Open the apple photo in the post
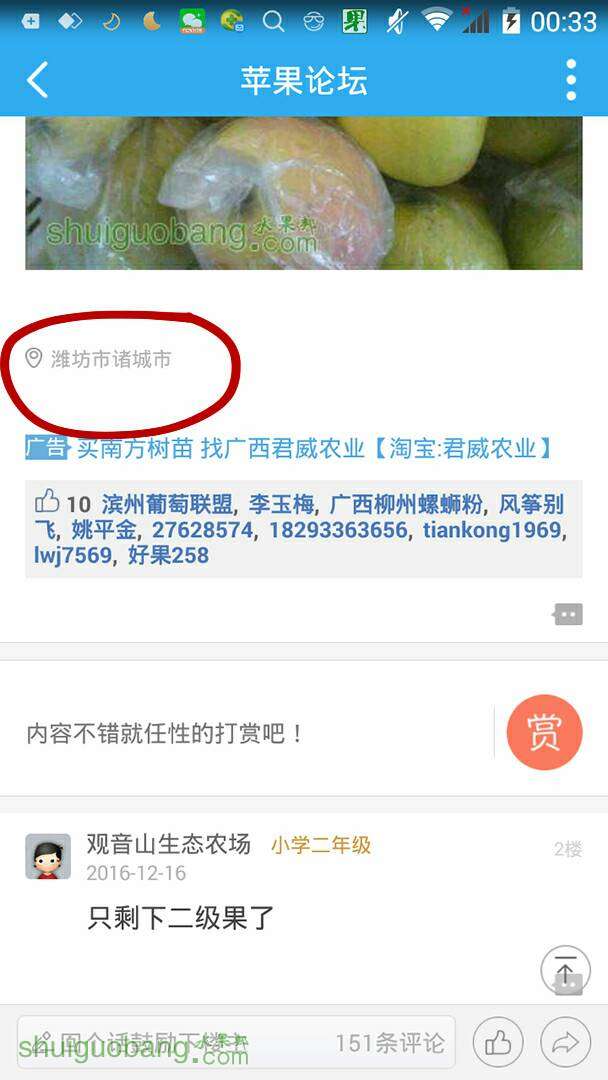The image size is (608, 1080). 304,192
